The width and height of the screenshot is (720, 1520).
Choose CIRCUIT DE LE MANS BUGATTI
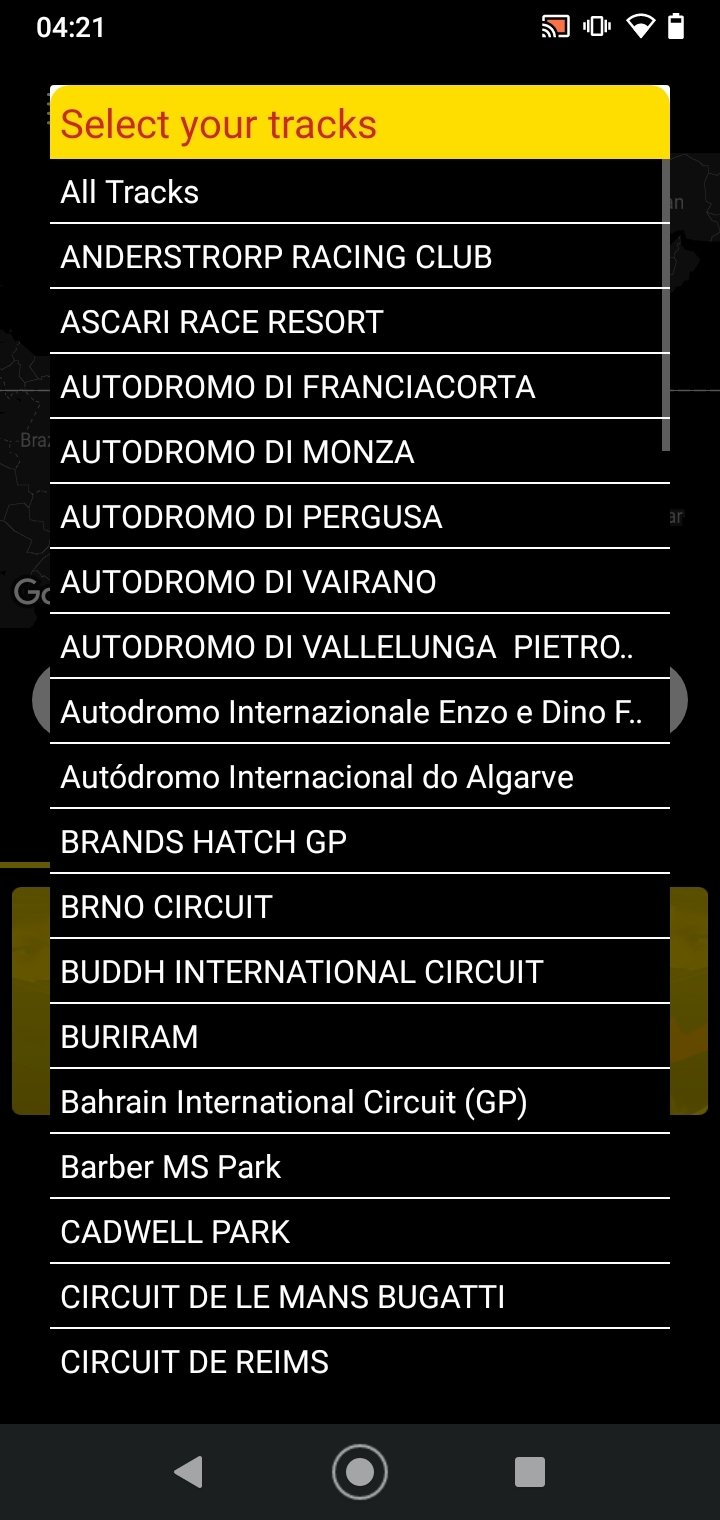(359, 1296)
